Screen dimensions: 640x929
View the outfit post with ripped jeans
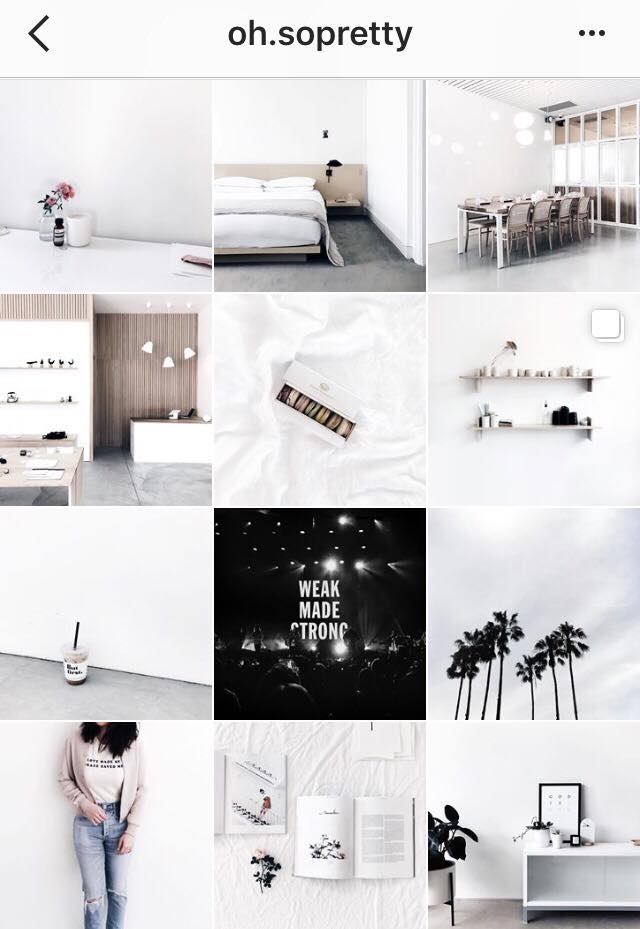105,826
